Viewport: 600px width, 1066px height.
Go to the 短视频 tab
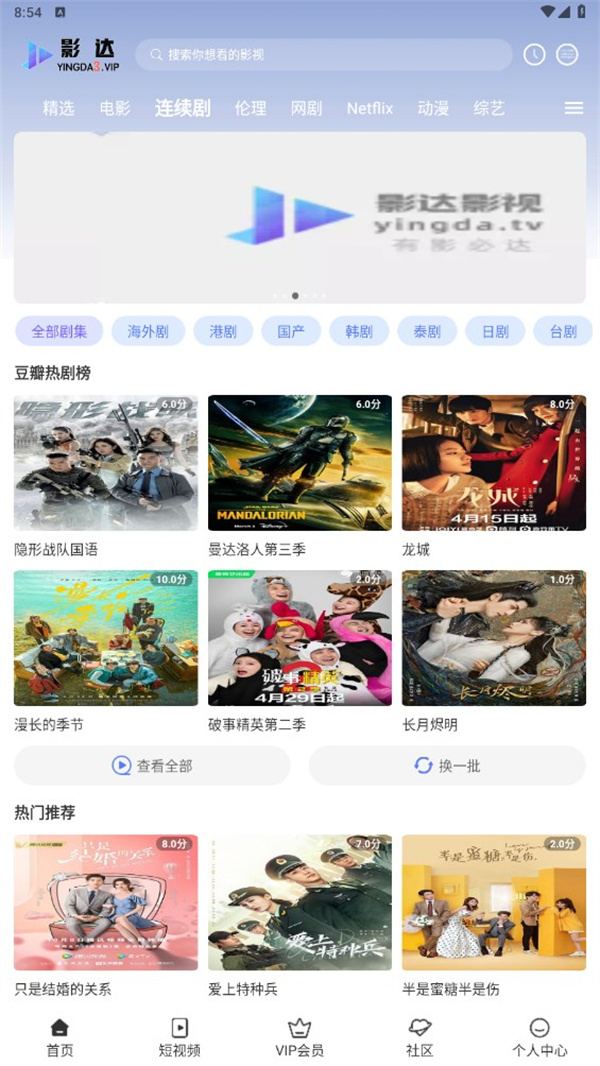180,1037
